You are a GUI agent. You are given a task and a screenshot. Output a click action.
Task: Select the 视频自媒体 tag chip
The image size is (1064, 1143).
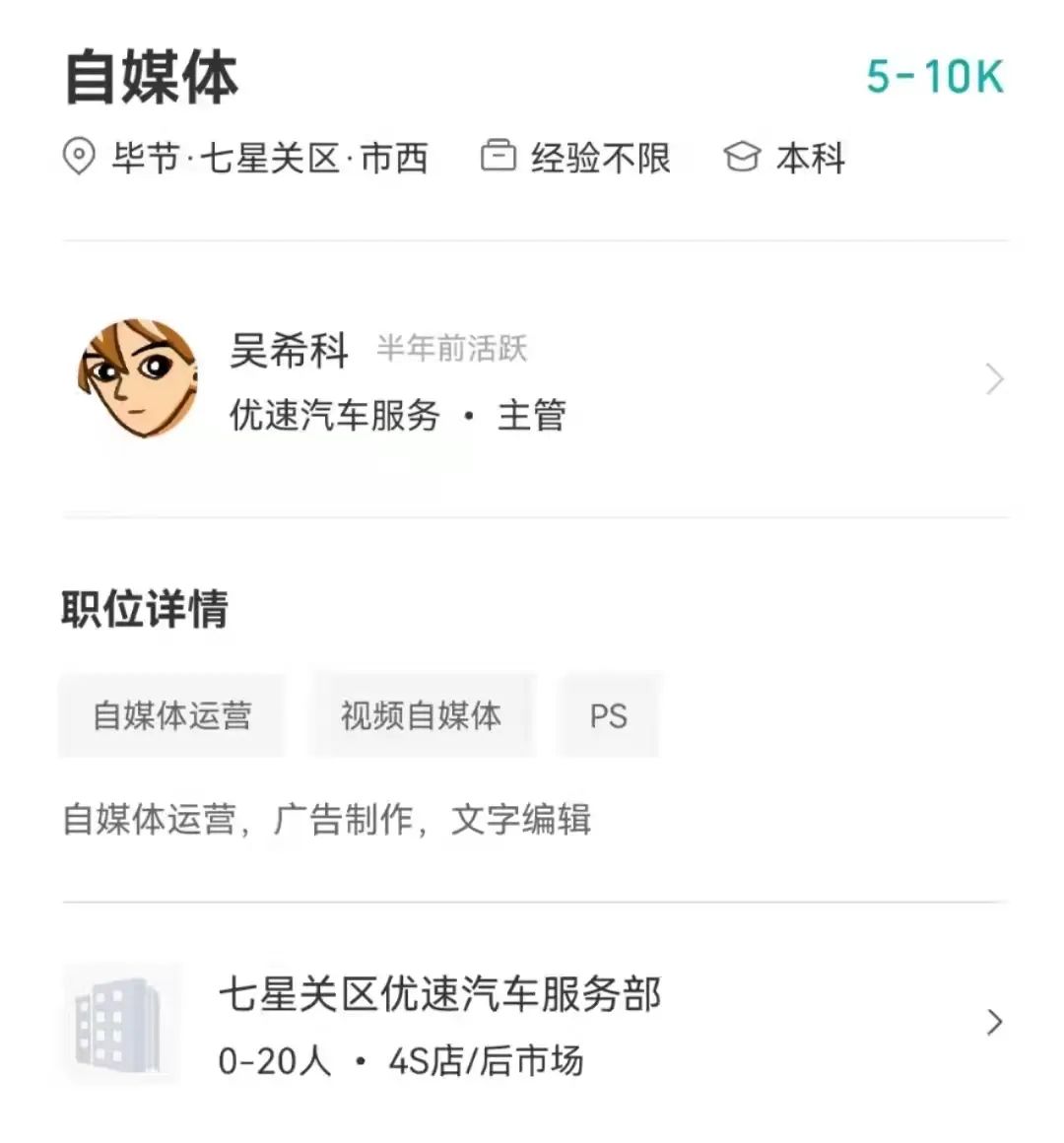pyautogui.click(x=422, y=715)
